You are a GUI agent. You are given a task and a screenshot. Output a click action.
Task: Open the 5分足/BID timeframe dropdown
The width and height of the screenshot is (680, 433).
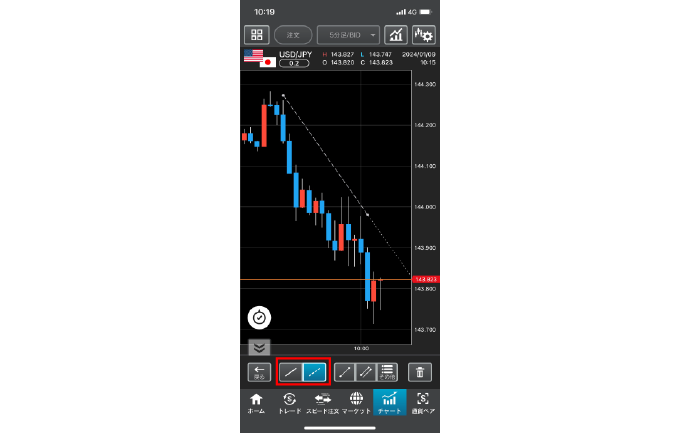click(x=348, y=35)
